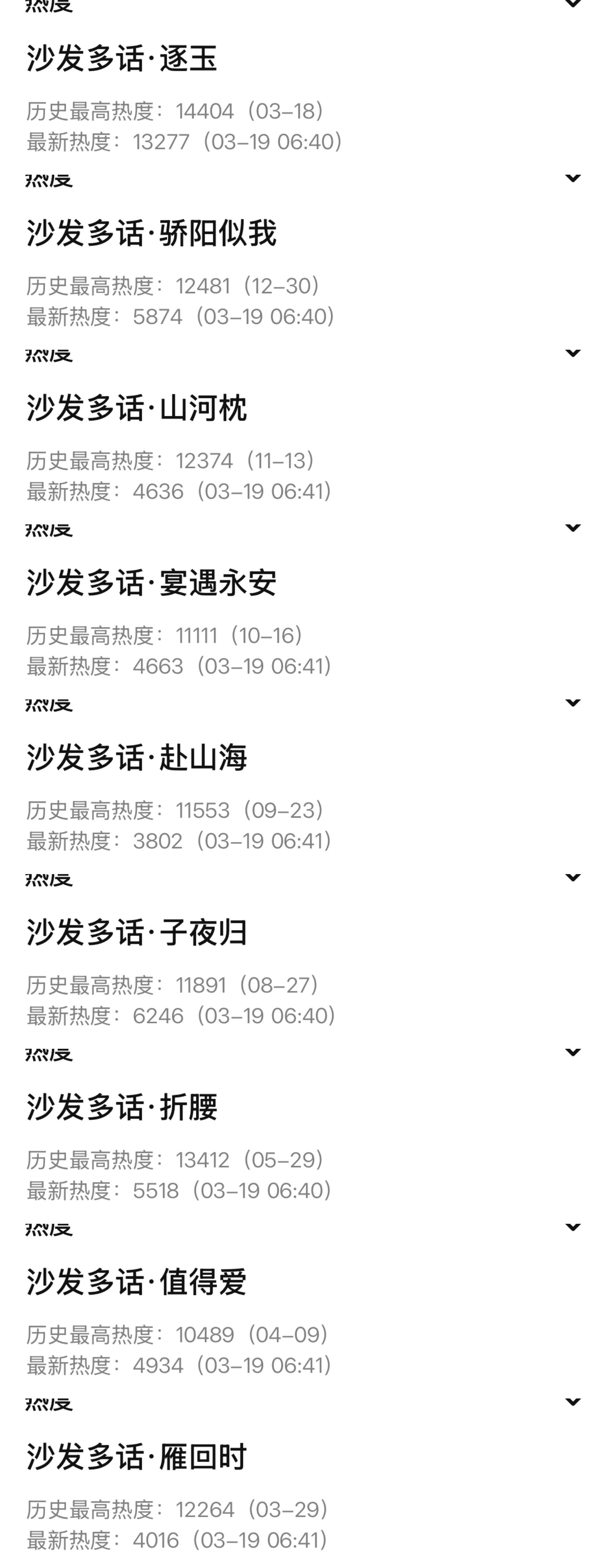Viewport: 616px width, 1568px height.
Task: Open the 热度 dropdown above 沙发多话·山河枕
Action: (573, 353)
